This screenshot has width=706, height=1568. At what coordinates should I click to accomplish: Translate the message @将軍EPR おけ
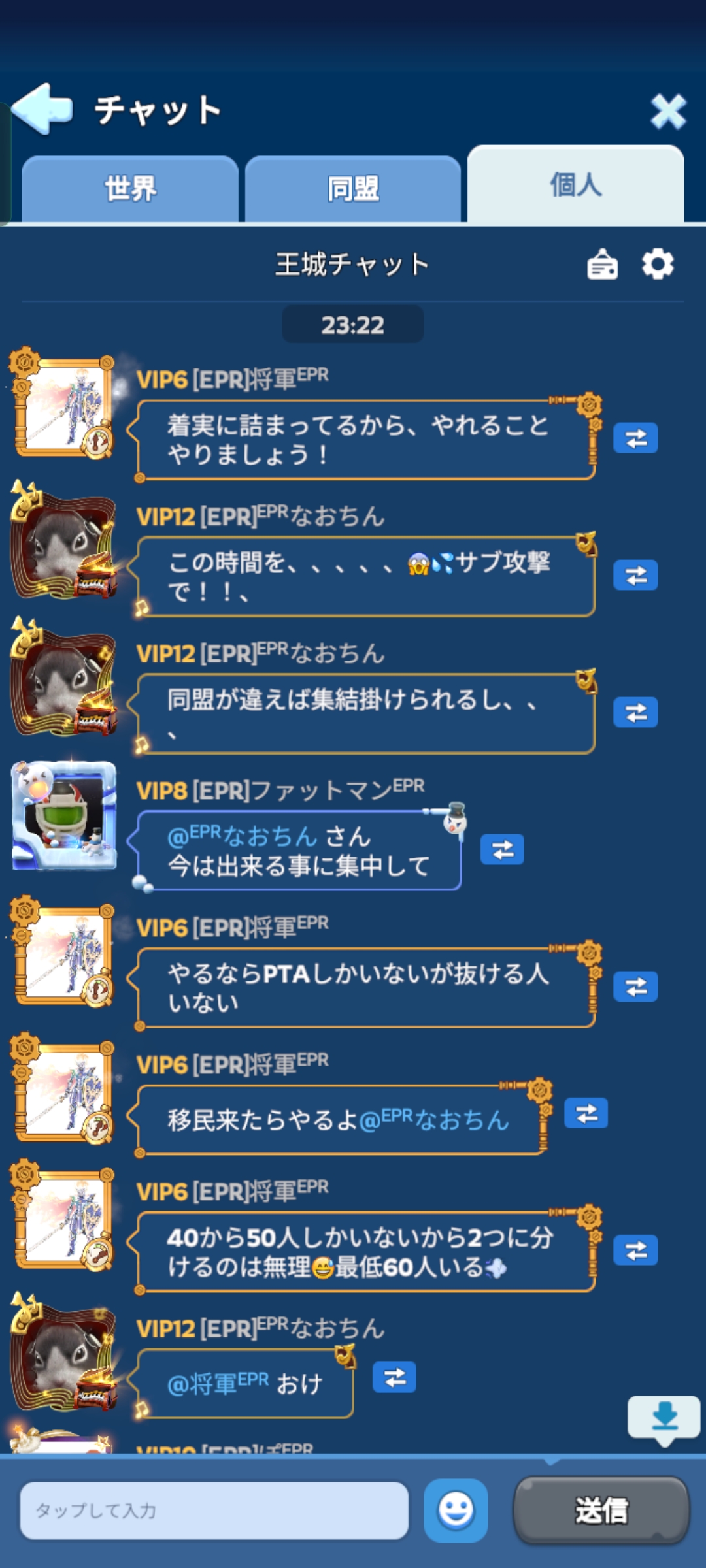tap(394, 1377)
